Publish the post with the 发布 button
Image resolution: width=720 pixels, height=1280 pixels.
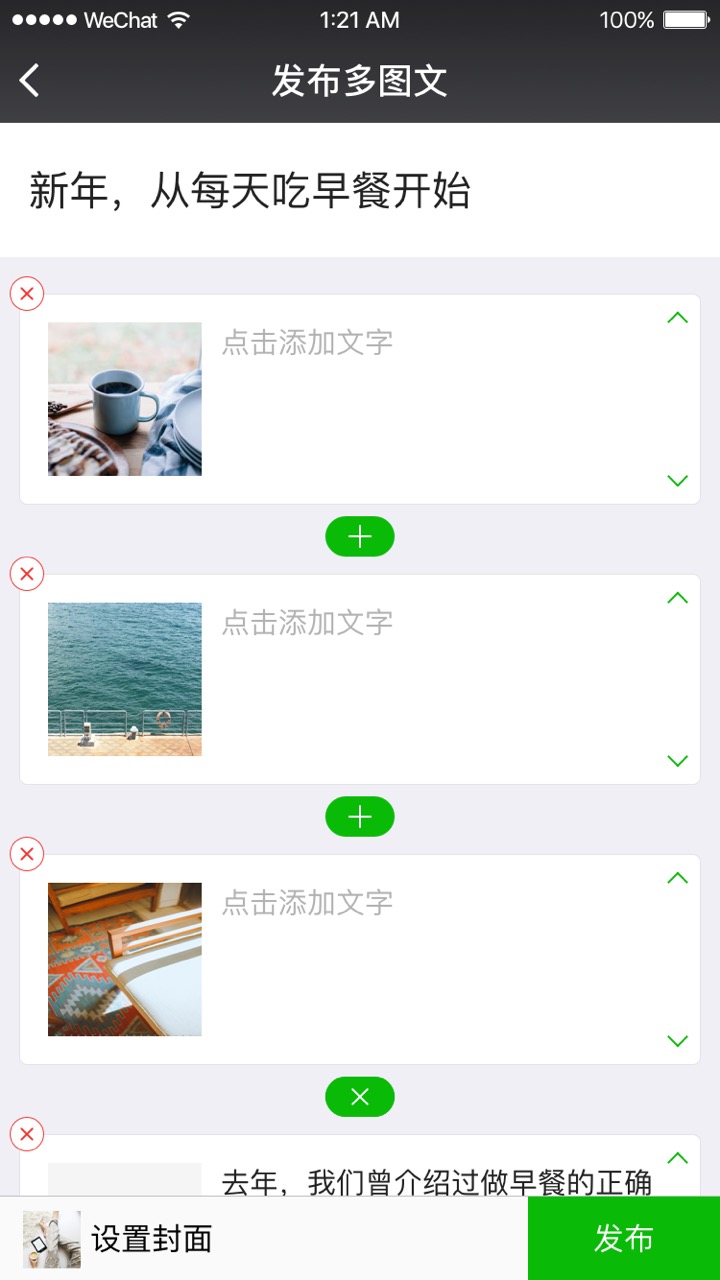click(624, 1239)
